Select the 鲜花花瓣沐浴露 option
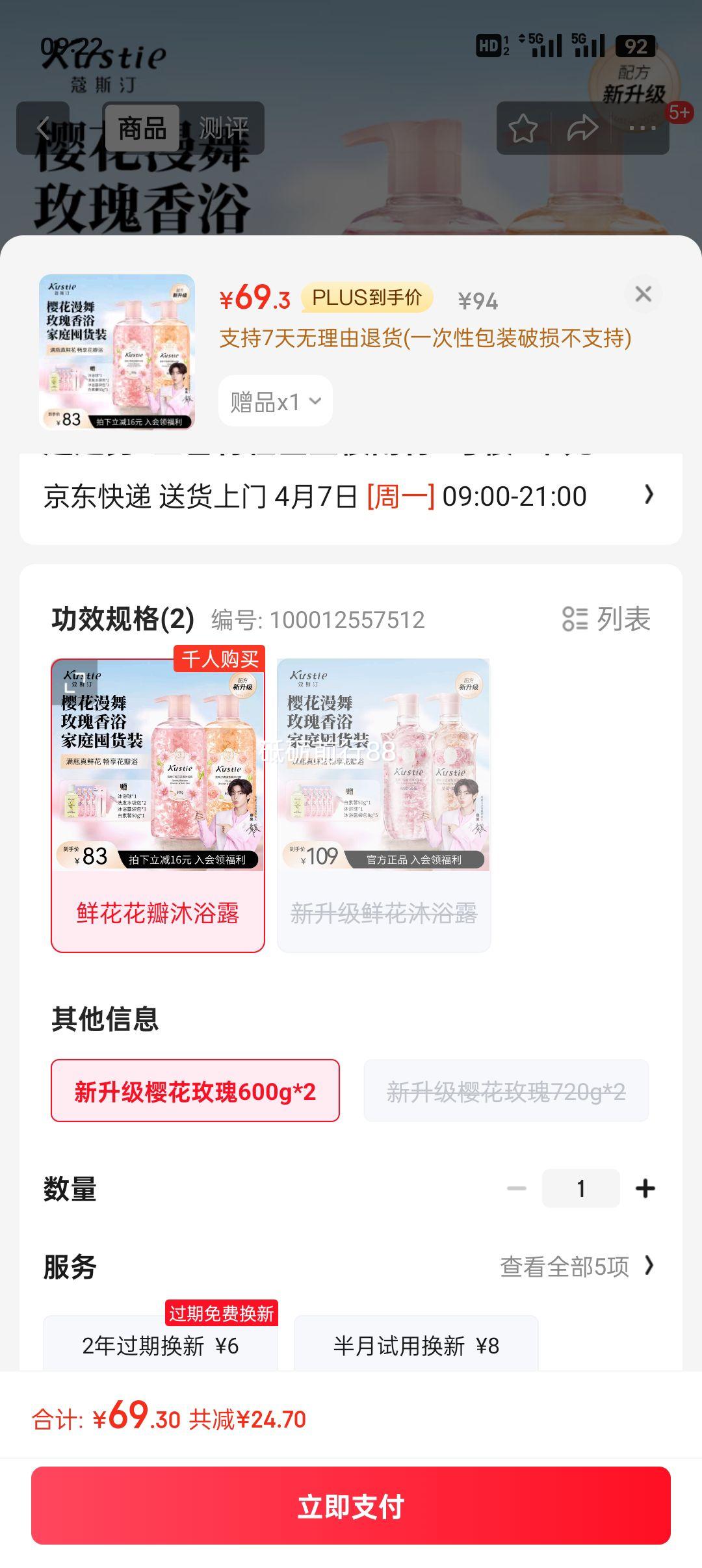 158,805
